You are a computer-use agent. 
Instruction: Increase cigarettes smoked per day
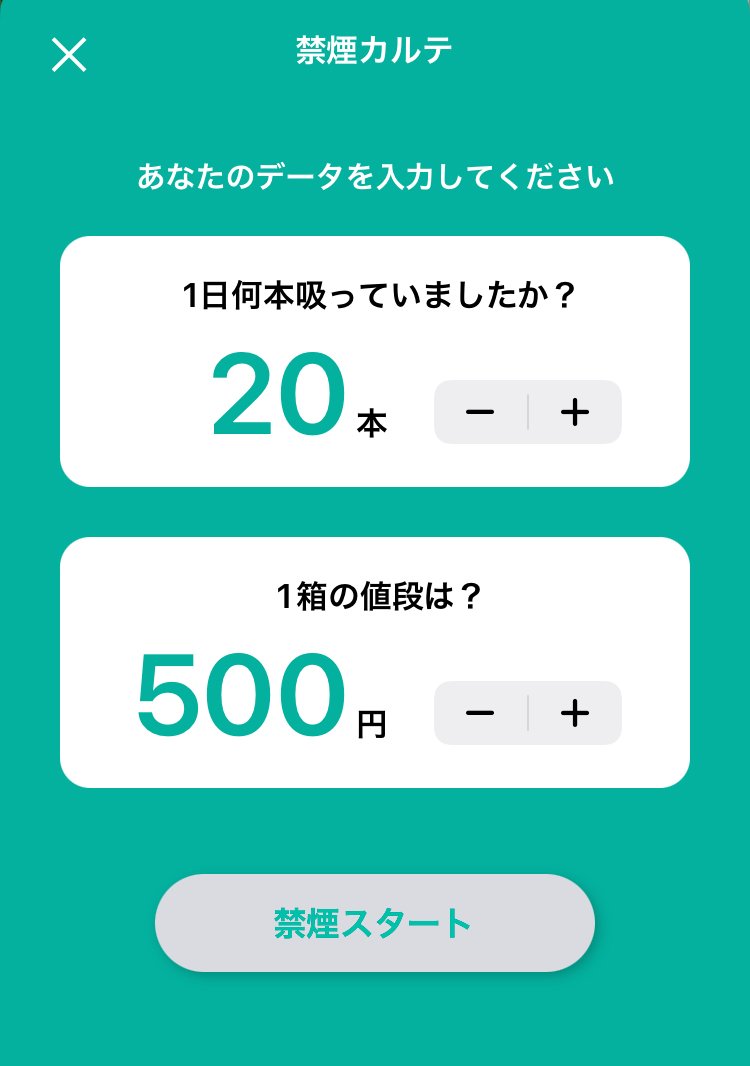point(574,412)
